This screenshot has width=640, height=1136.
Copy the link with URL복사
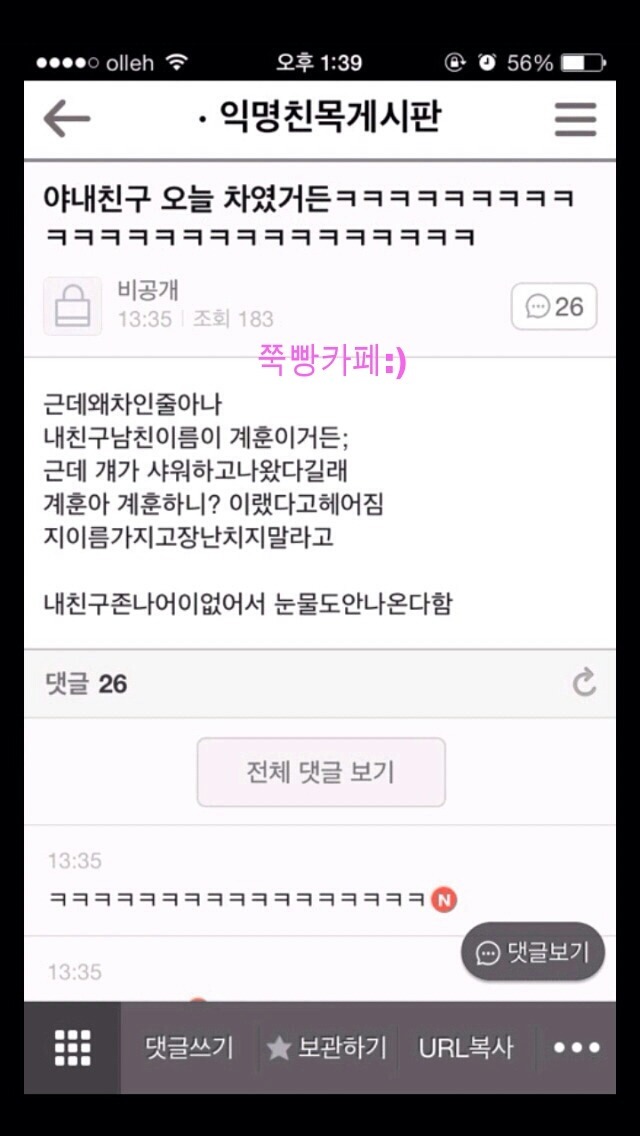pyautogui.click(x=465, y=1047)
